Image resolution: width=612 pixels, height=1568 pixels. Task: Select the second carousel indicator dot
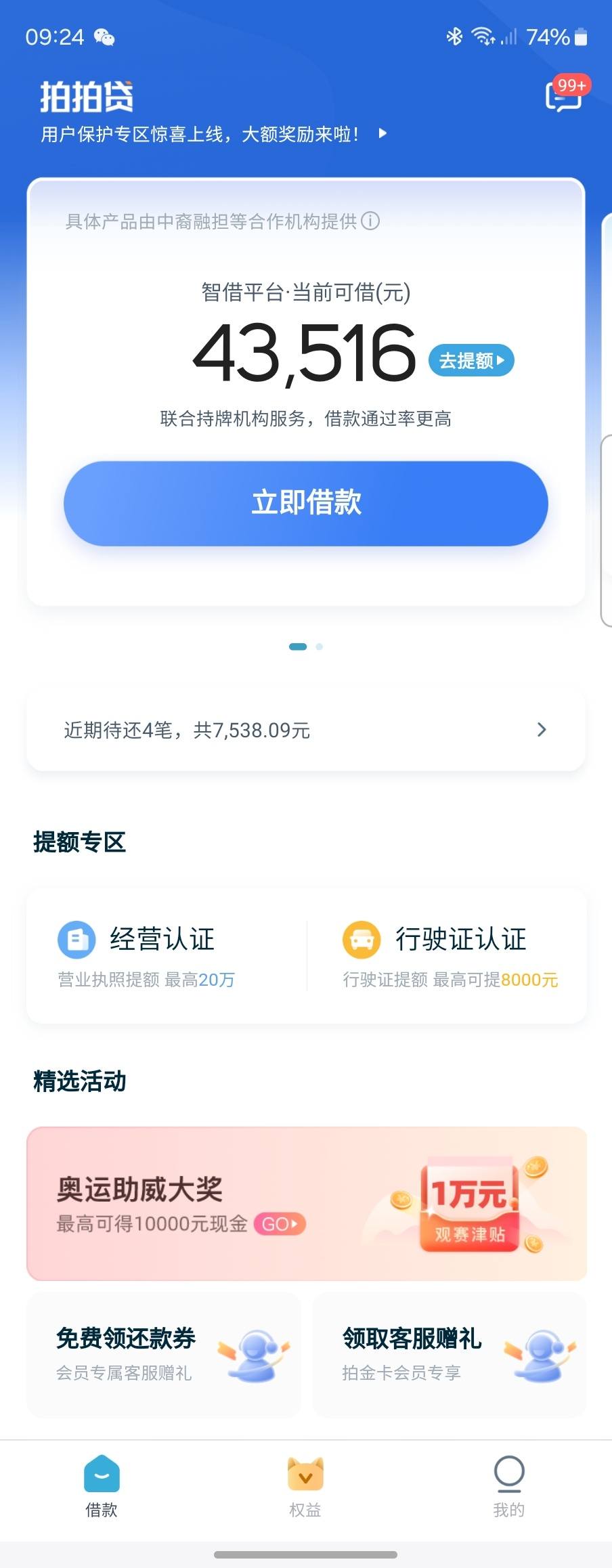coord(318,647)
